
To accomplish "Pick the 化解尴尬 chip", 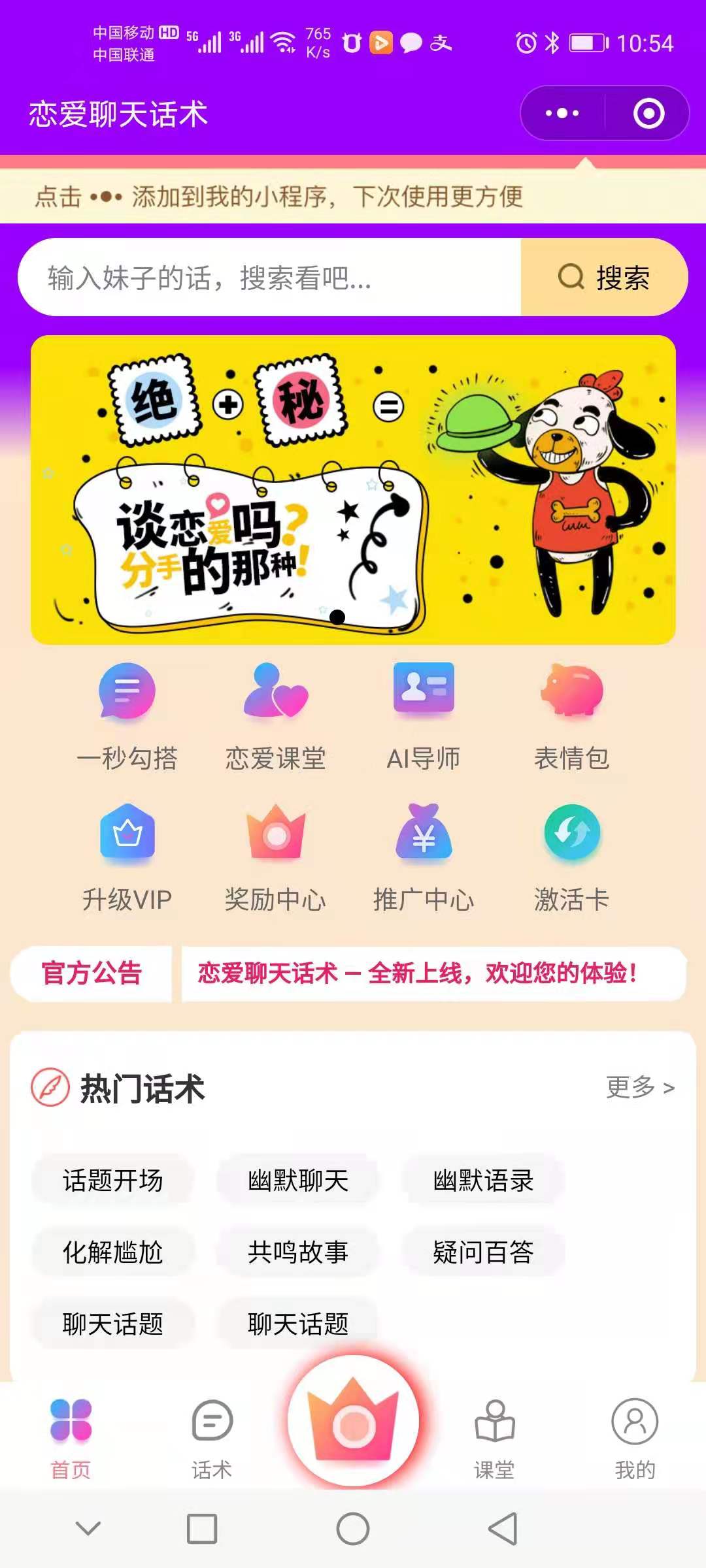I will tap(112, 1252).
